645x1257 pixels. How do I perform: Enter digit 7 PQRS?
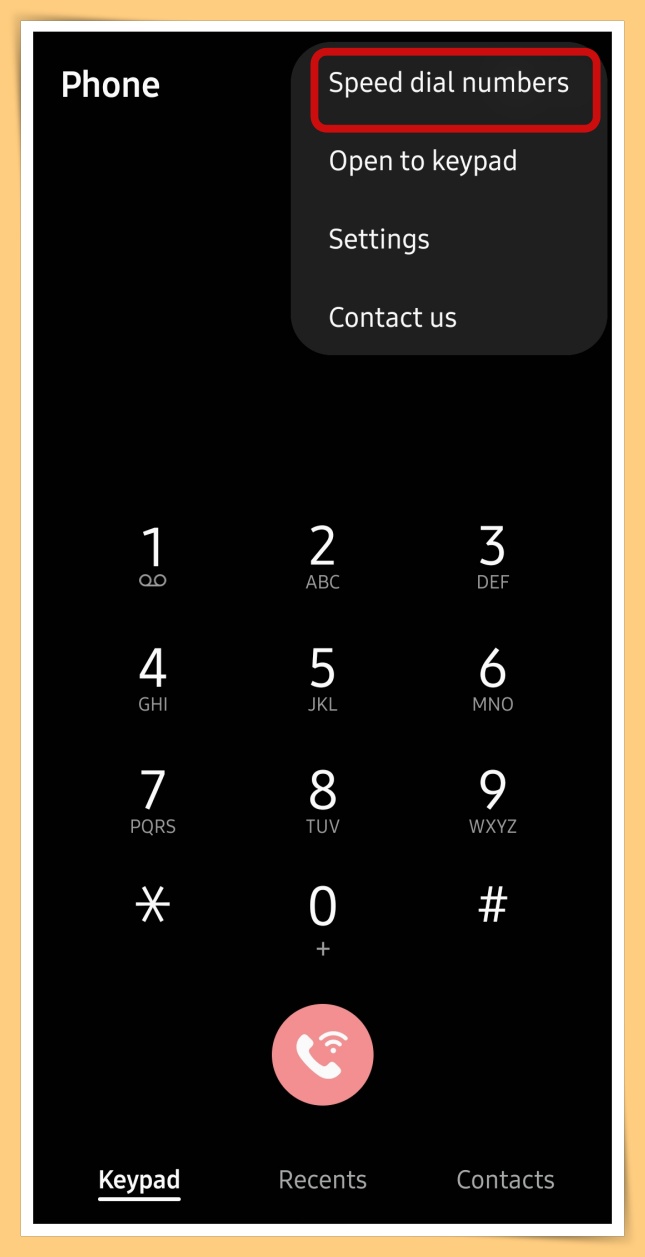(152, 801)
